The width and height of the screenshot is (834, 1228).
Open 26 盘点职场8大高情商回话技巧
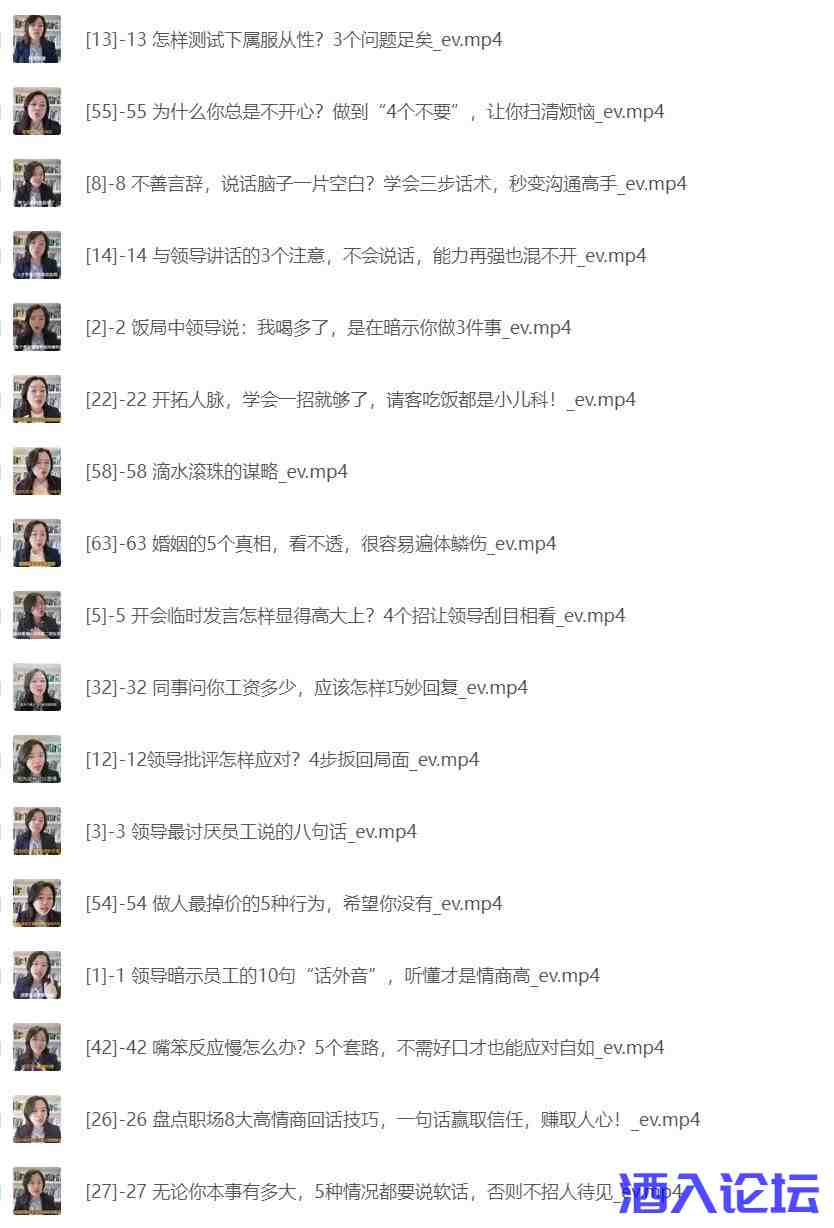392,1120
